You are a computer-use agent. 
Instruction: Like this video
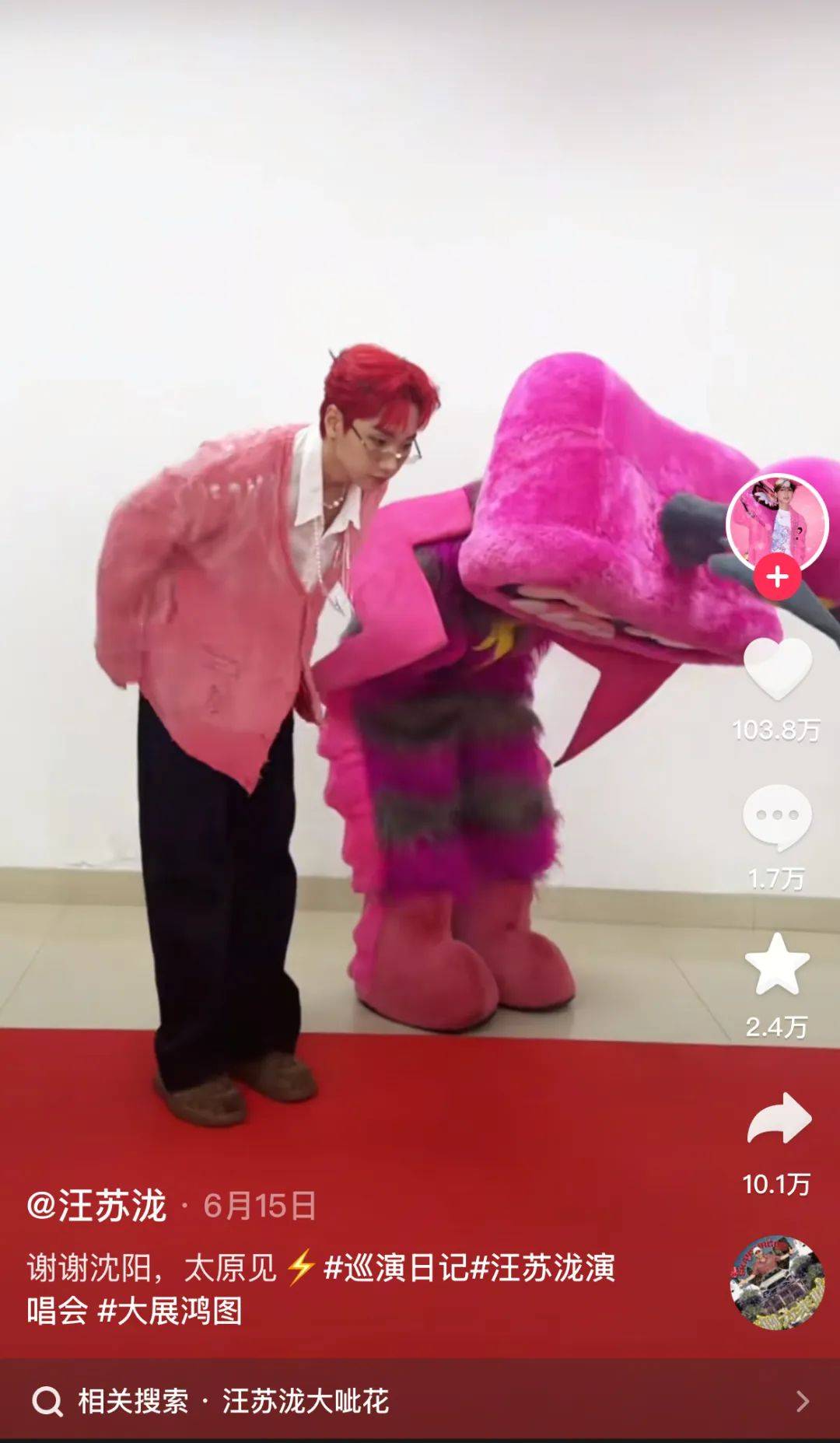[x=777, y=669]
